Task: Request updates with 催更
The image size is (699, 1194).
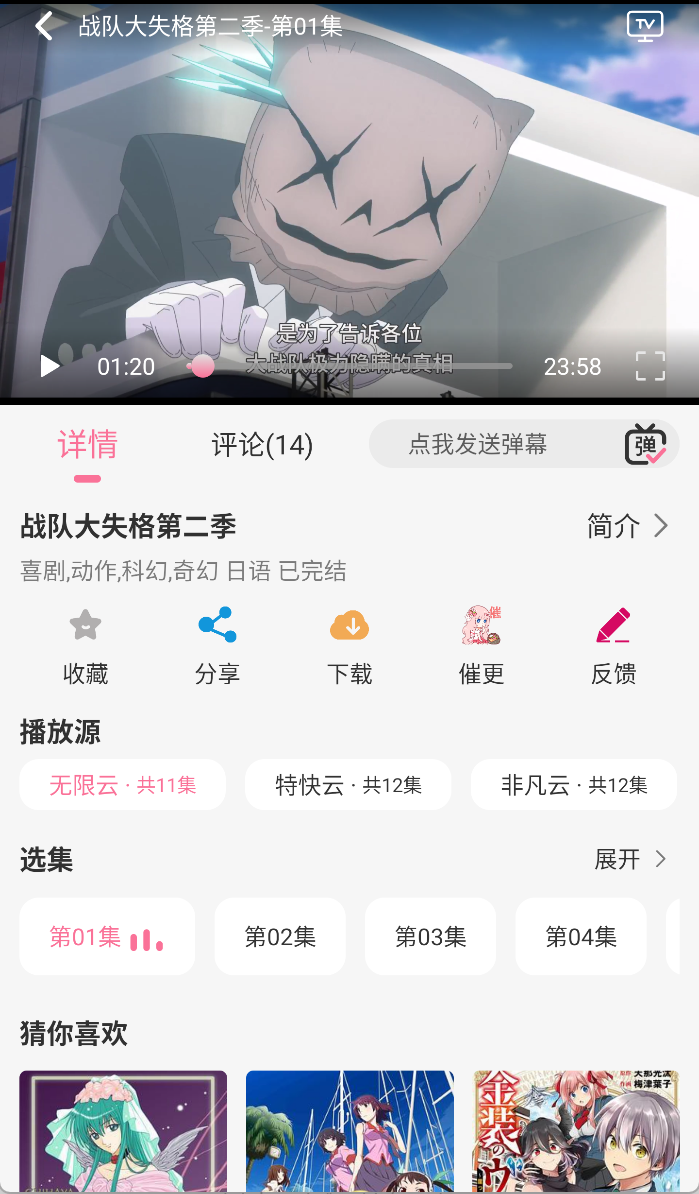Action: tap(481, 645)
